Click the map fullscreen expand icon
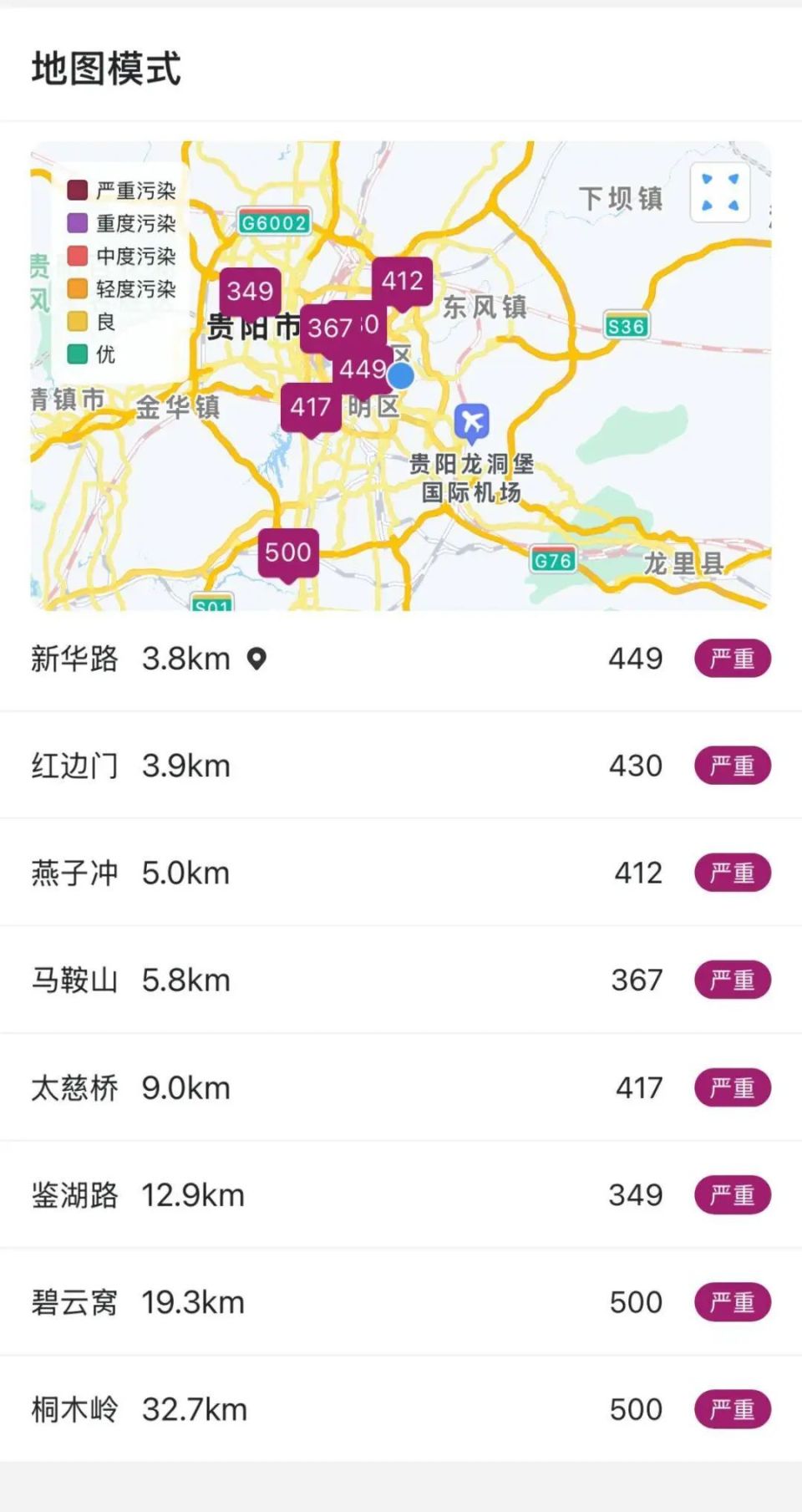The image size is (802, 1512). (x=720, y=193)
